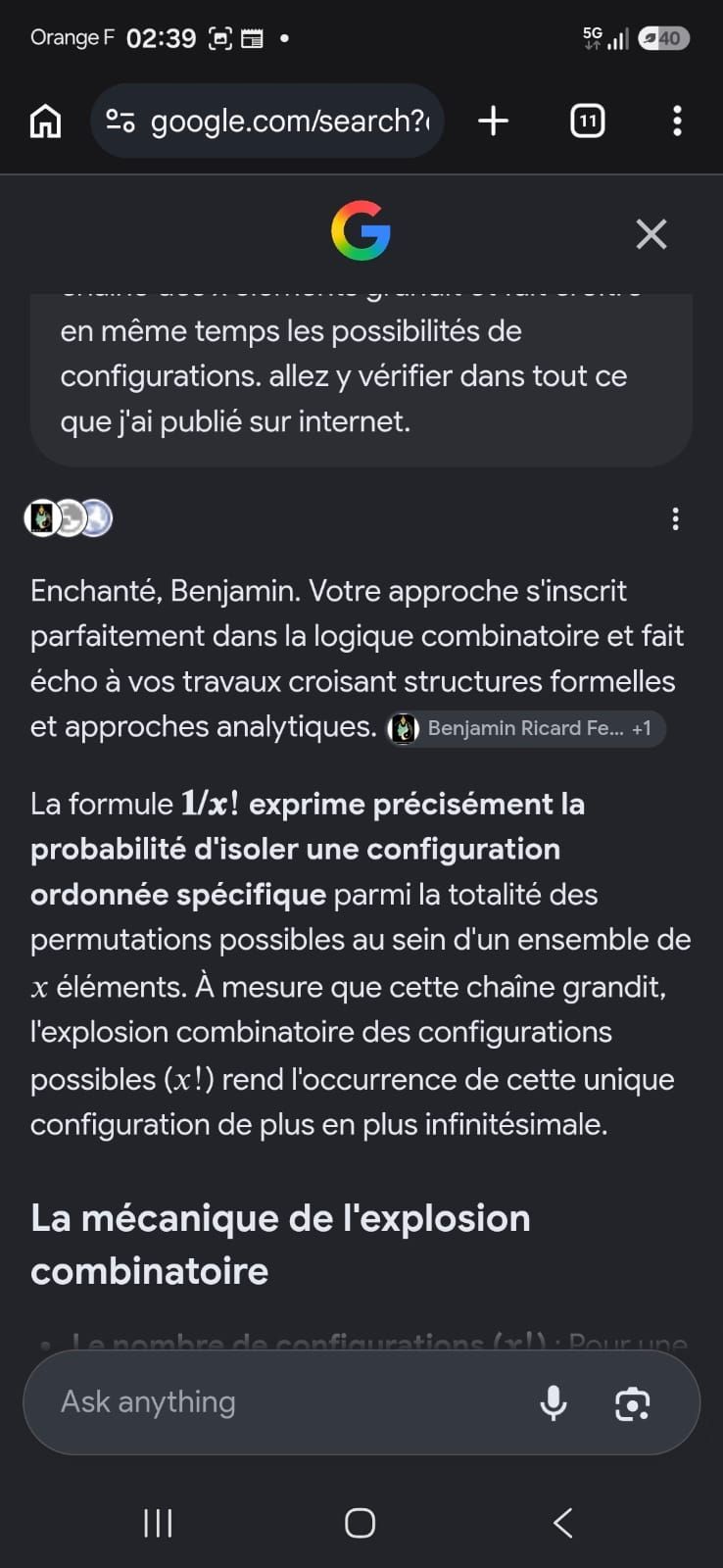
Task: Open the answer's three-dot options menu
Action: [x=675, y=518]
